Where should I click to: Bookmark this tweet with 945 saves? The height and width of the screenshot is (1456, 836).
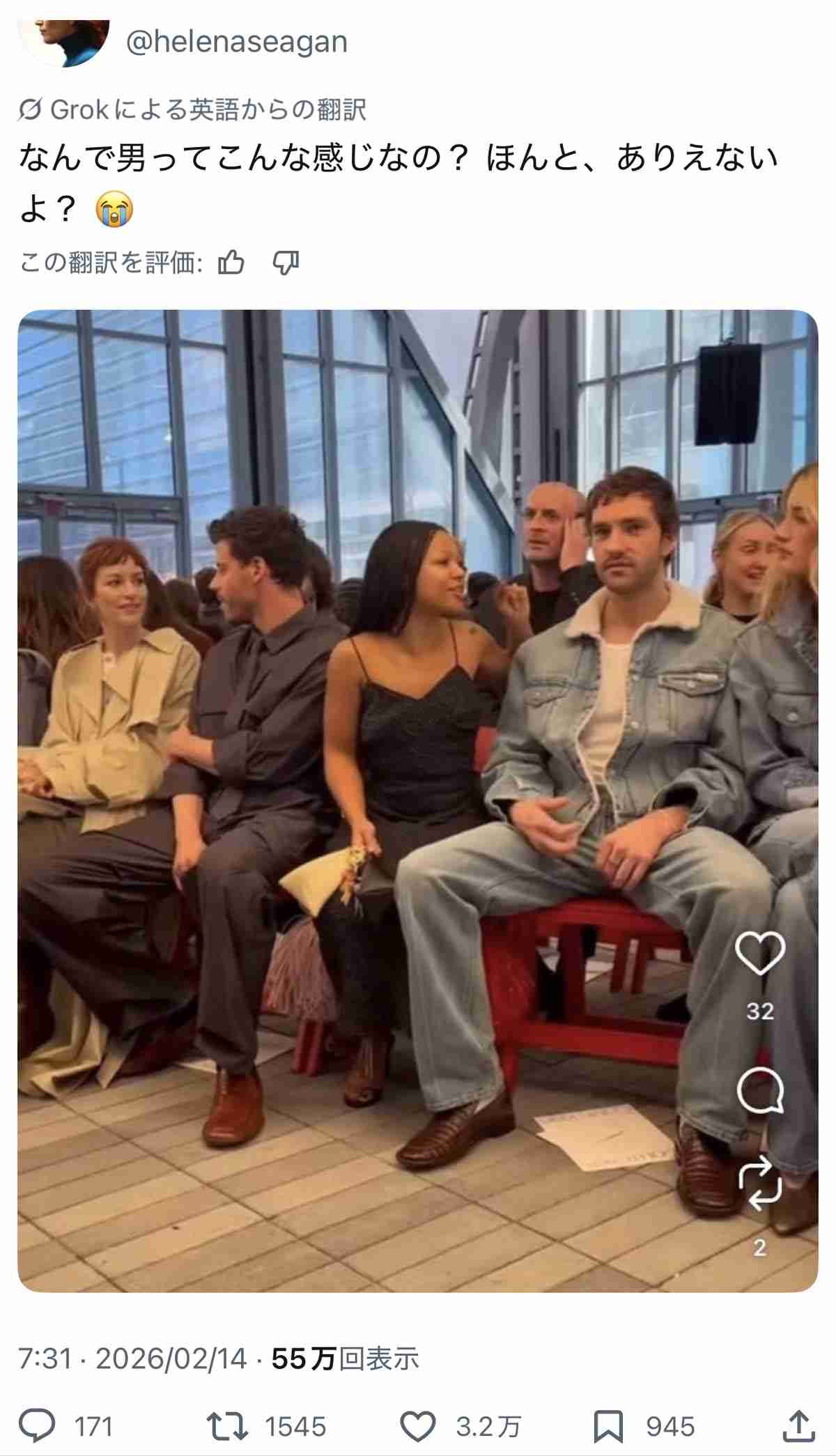pos(607,1426)
